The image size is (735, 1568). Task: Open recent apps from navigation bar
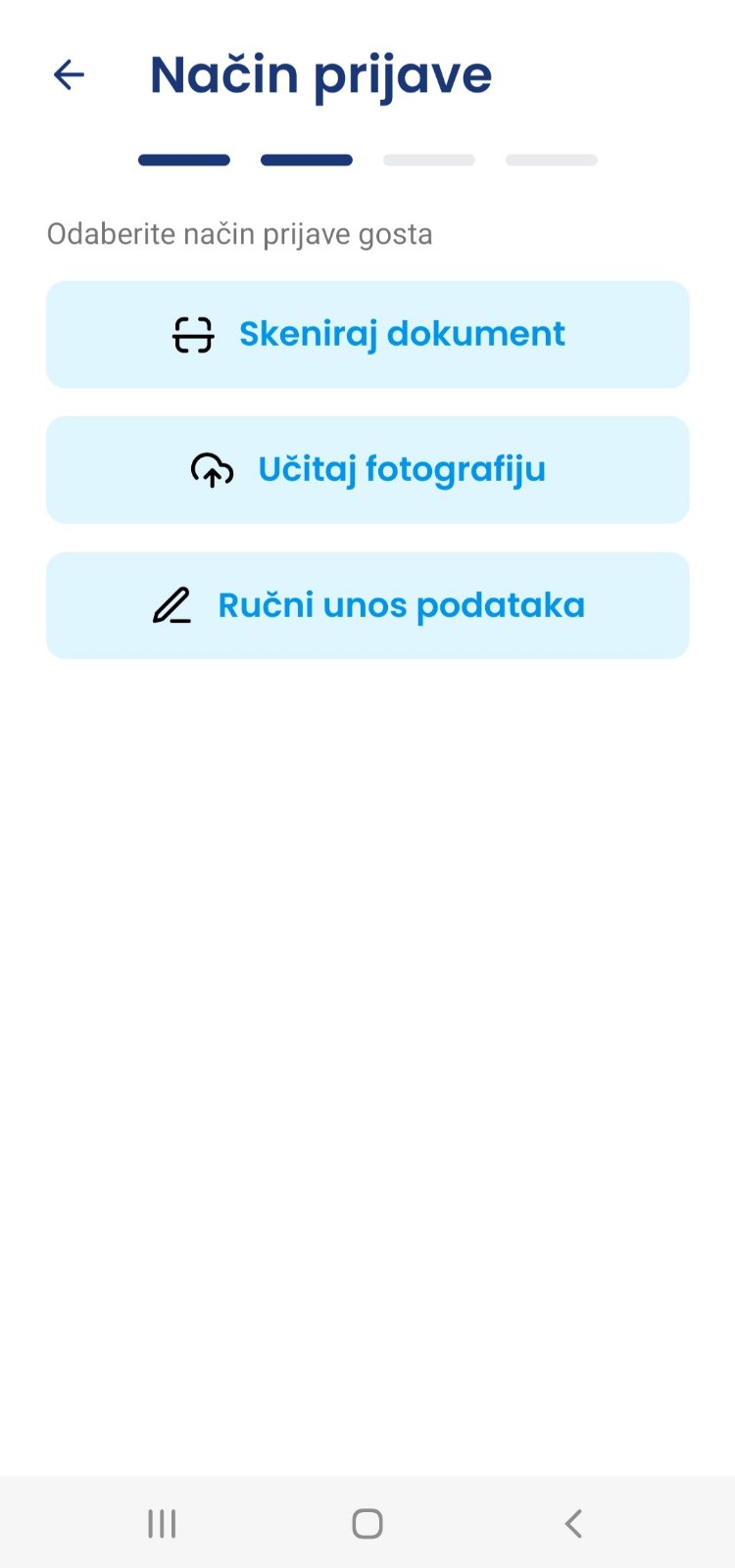(162, 1523)
